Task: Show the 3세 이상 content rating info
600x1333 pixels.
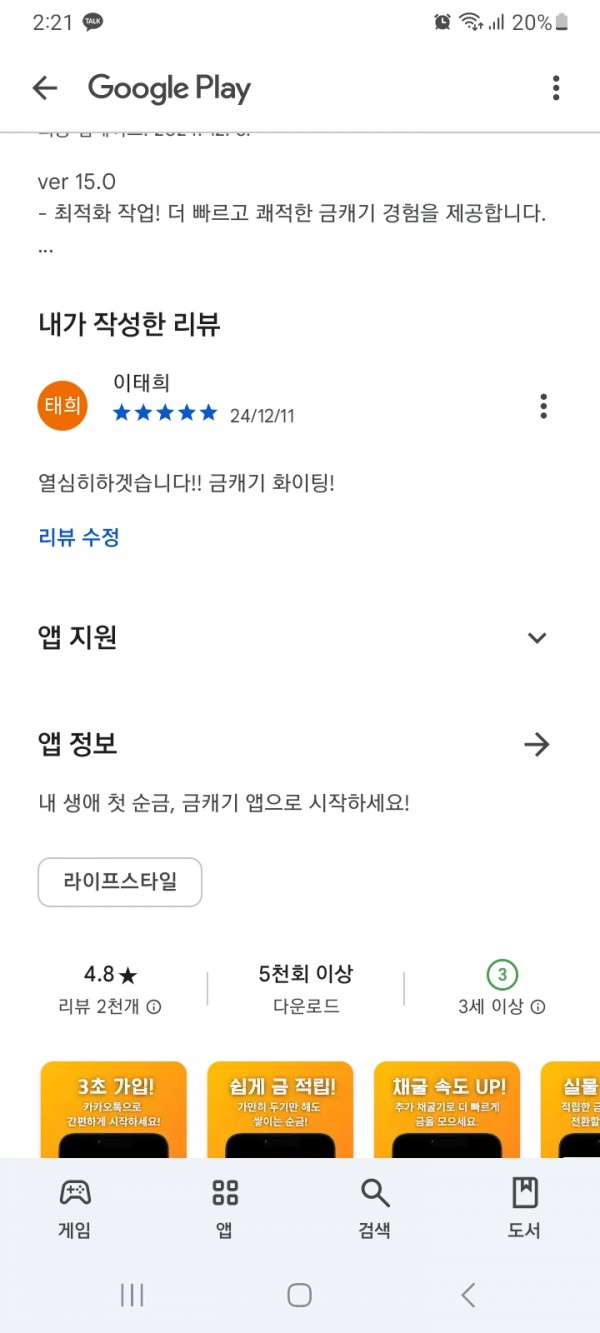Action: click(x=538, y=1007)
